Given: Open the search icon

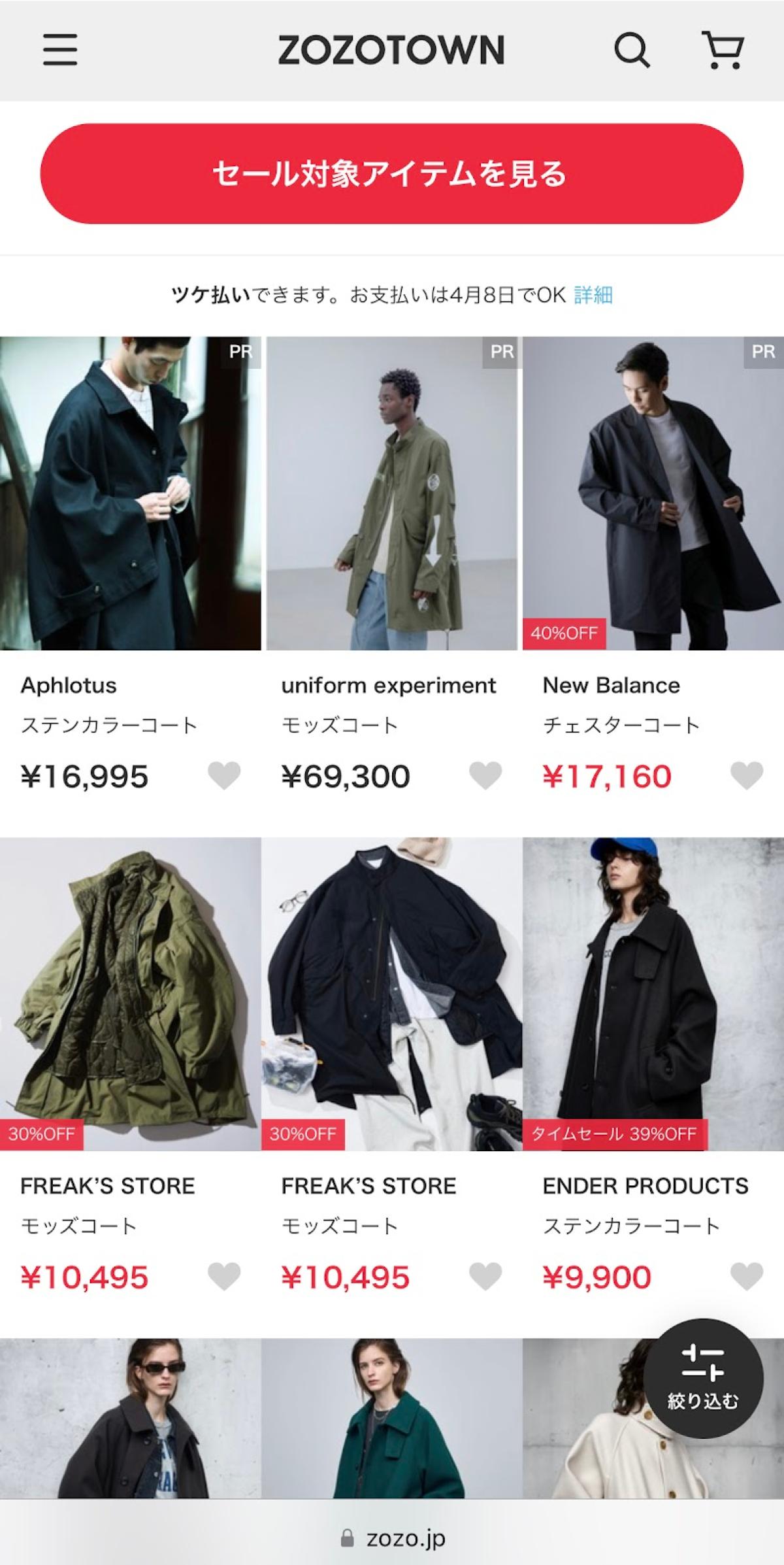Looking at the screenshot, I should tap(632, 50).
